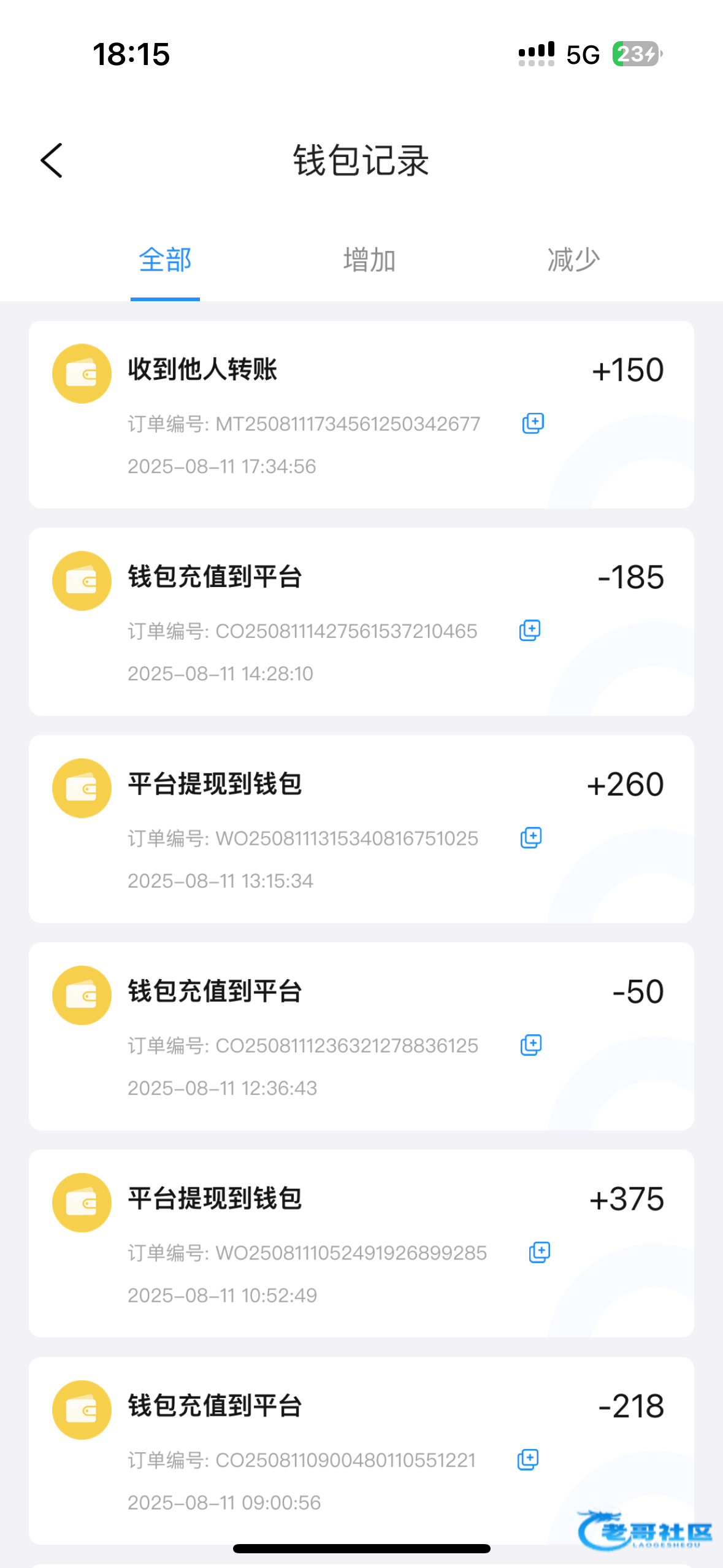Copy order number of the +150 transfer record
723x1568 pixels.
(x=533, y=423)
